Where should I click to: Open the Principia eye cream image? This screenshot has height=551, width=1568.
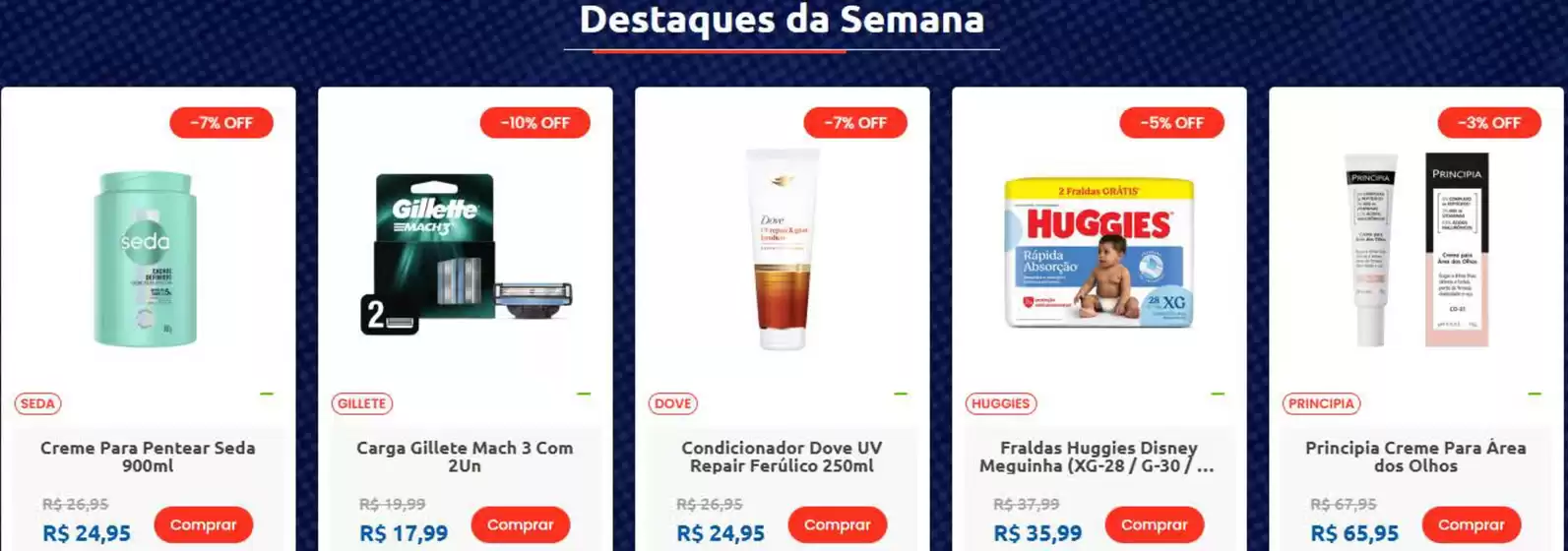tap(1416, 249)
